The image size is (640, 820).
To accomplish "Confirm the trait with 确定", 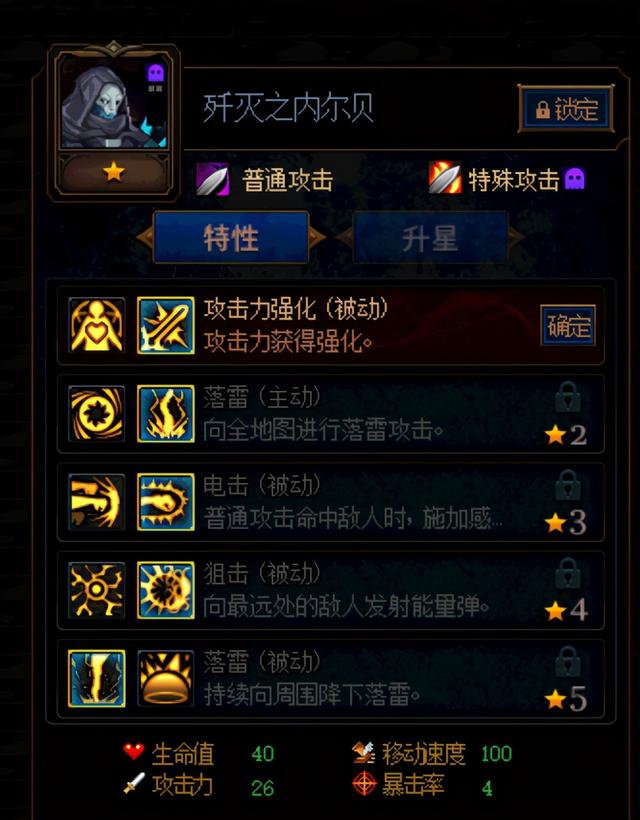I will [568, 326].
